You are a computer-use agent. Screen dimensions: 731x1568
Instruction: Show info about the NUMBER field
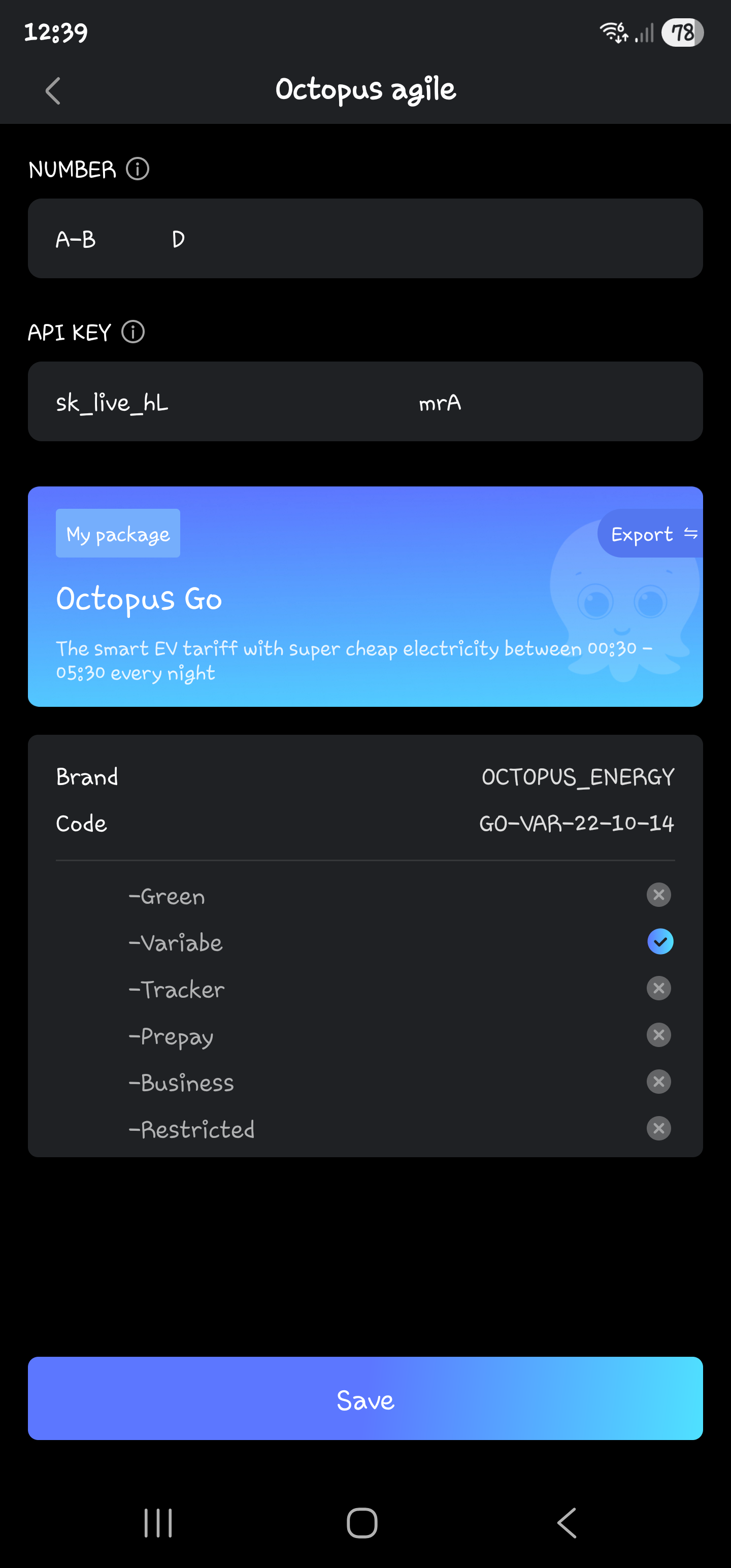(138, 169)
